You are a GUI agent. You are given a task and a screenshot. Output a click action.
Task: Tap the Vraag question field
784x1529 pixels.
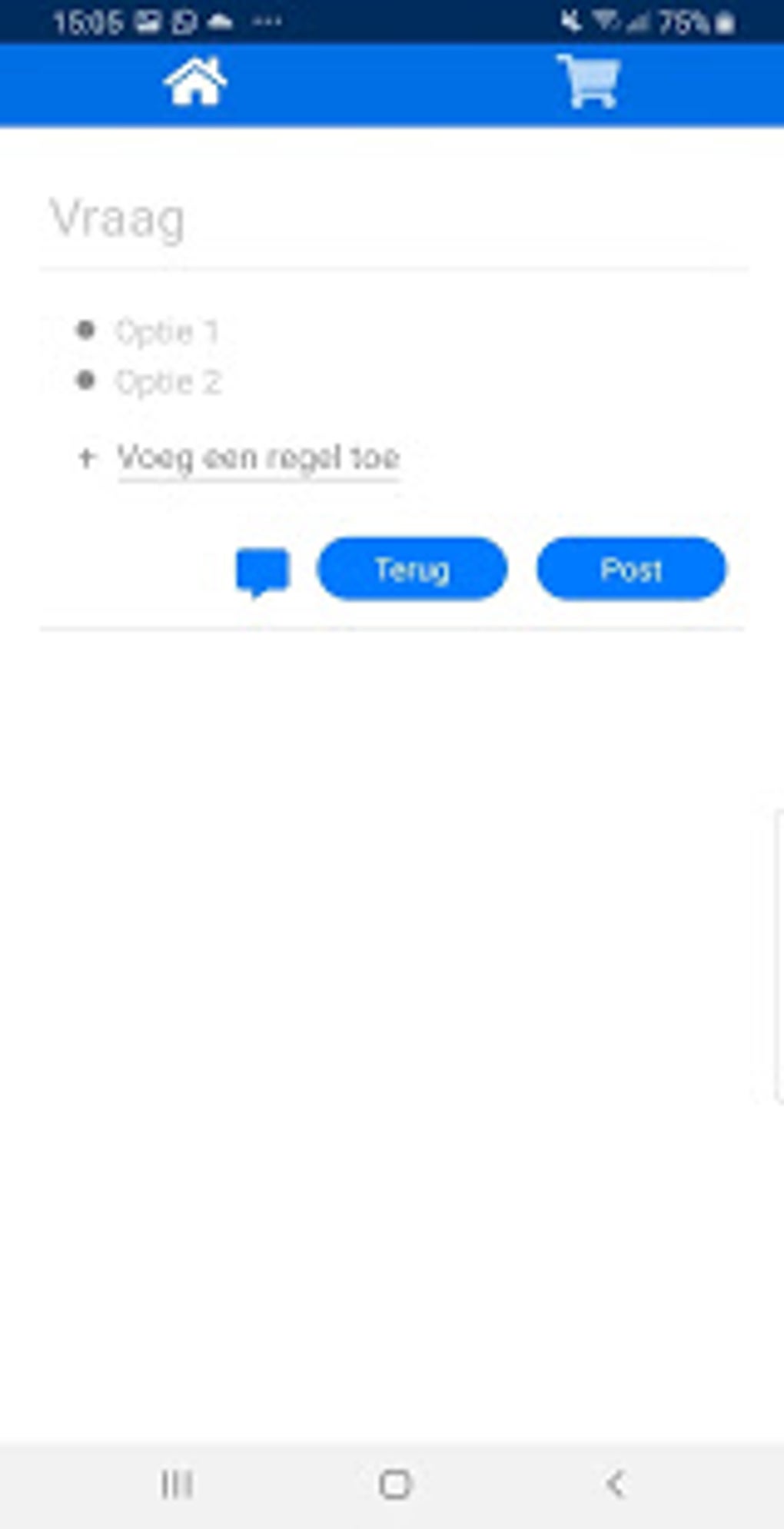coord(394,219)
